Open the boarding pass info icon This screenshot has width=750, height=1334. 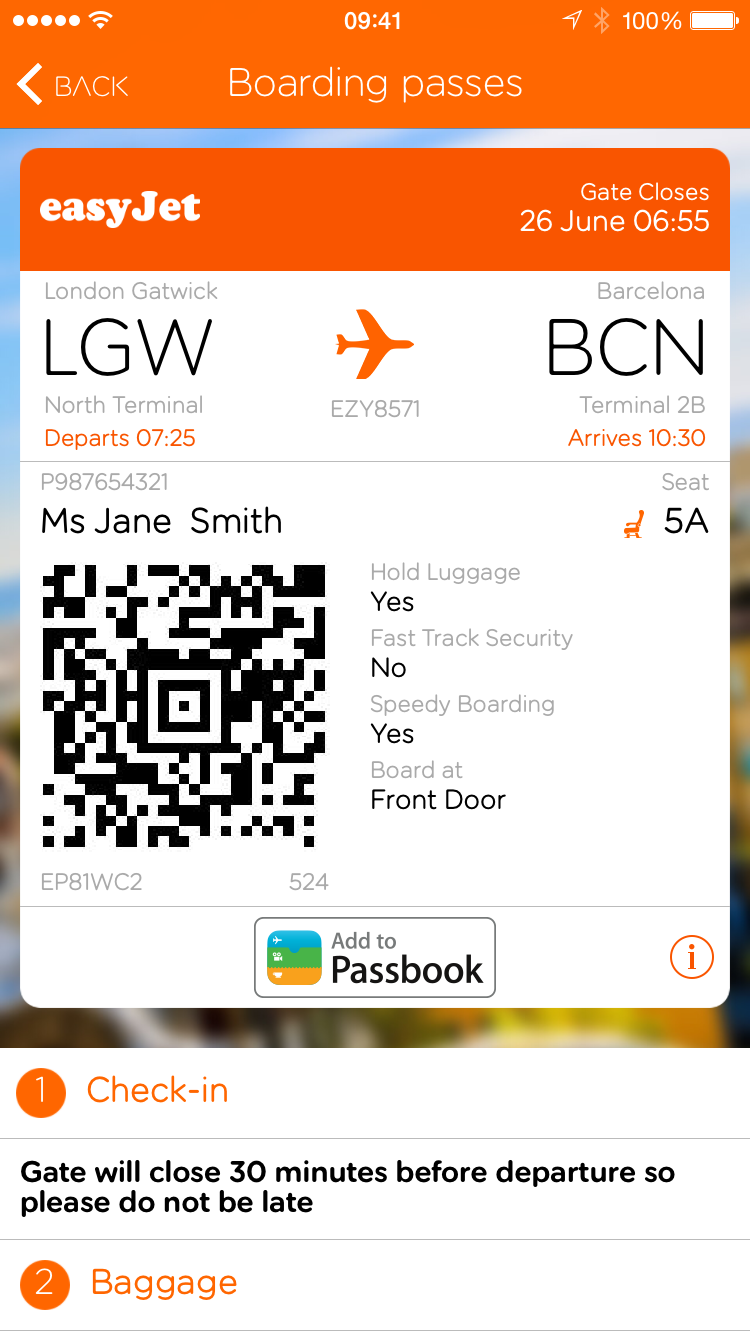[691, 958]
